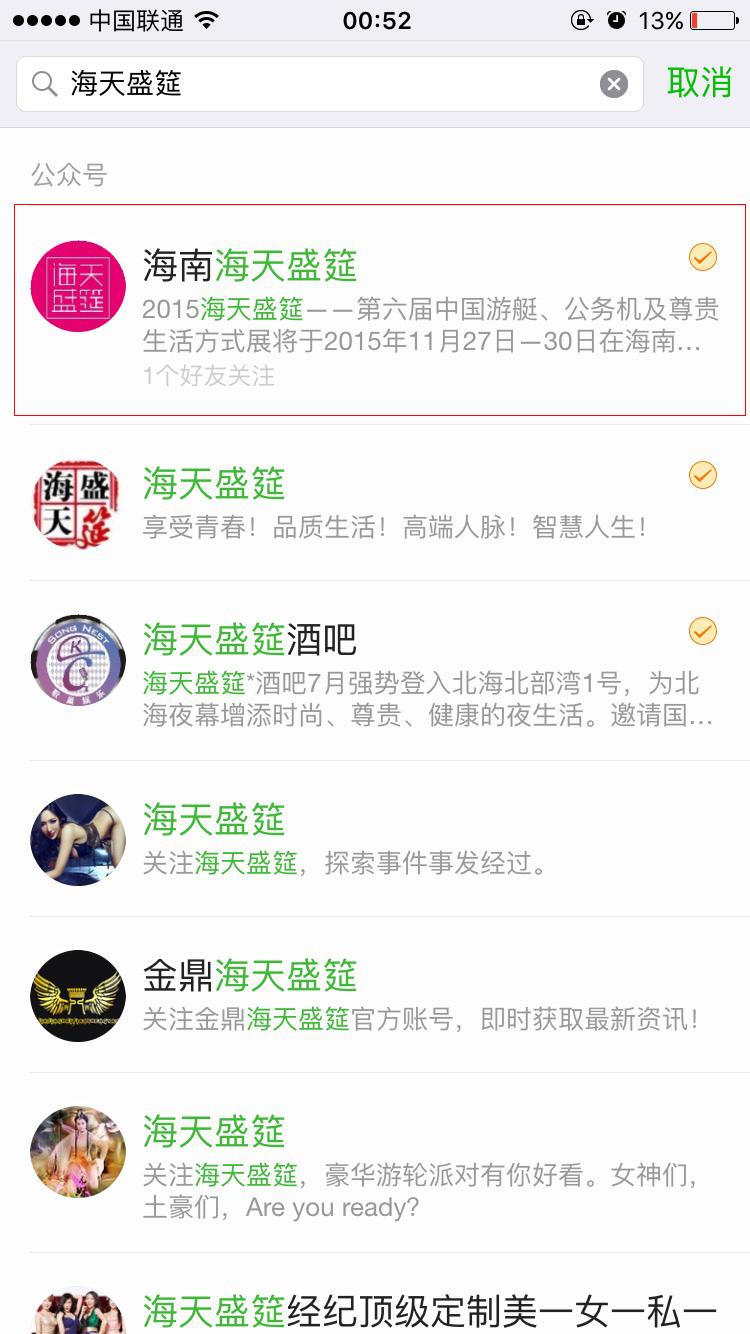Screen dimensions: 750x1334
Task: Tap the search input field showing 海天盛筵
Action: point(300,84)
